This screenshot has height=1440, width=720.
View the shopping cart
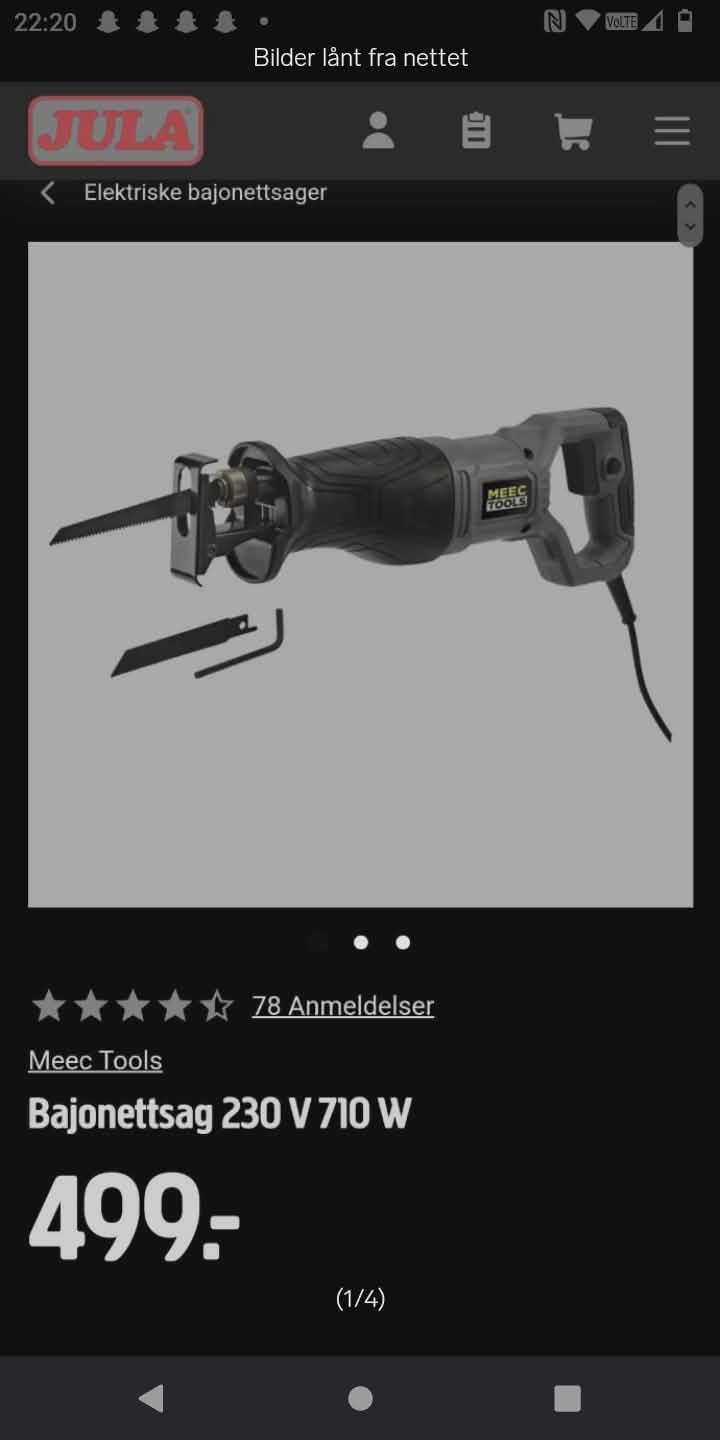[x=573, y=131]
